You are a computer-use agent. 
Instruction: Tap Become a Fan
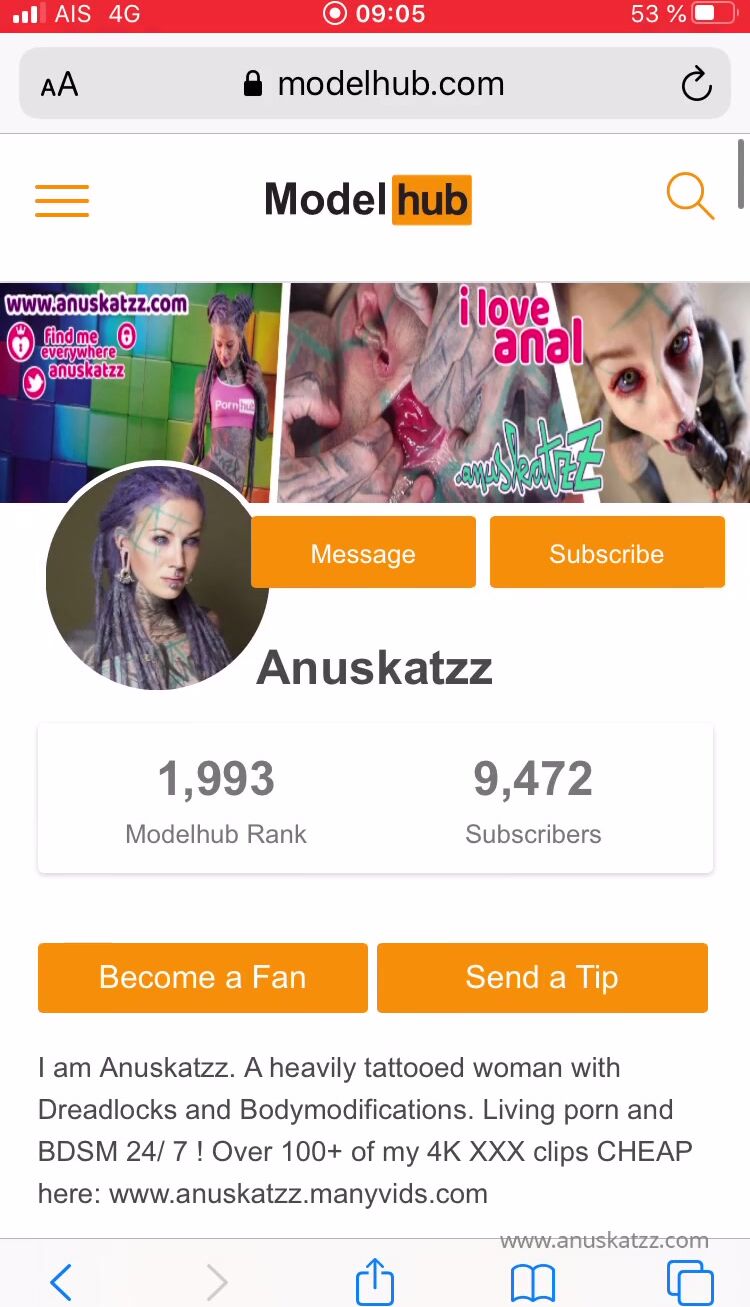pos(202,977)
